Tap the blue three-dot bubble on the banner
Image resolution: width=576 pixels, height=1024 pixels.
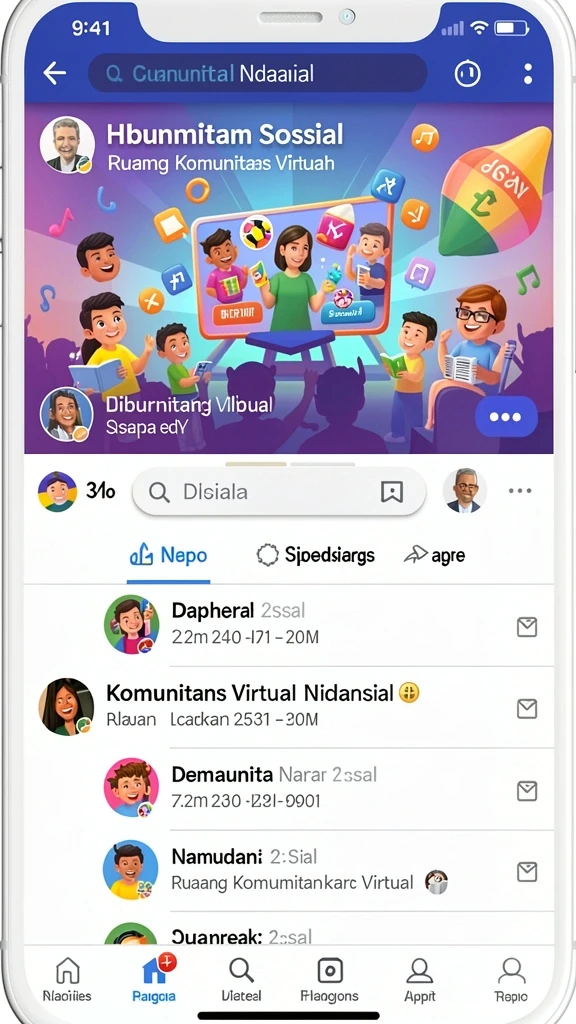[506, 417]
